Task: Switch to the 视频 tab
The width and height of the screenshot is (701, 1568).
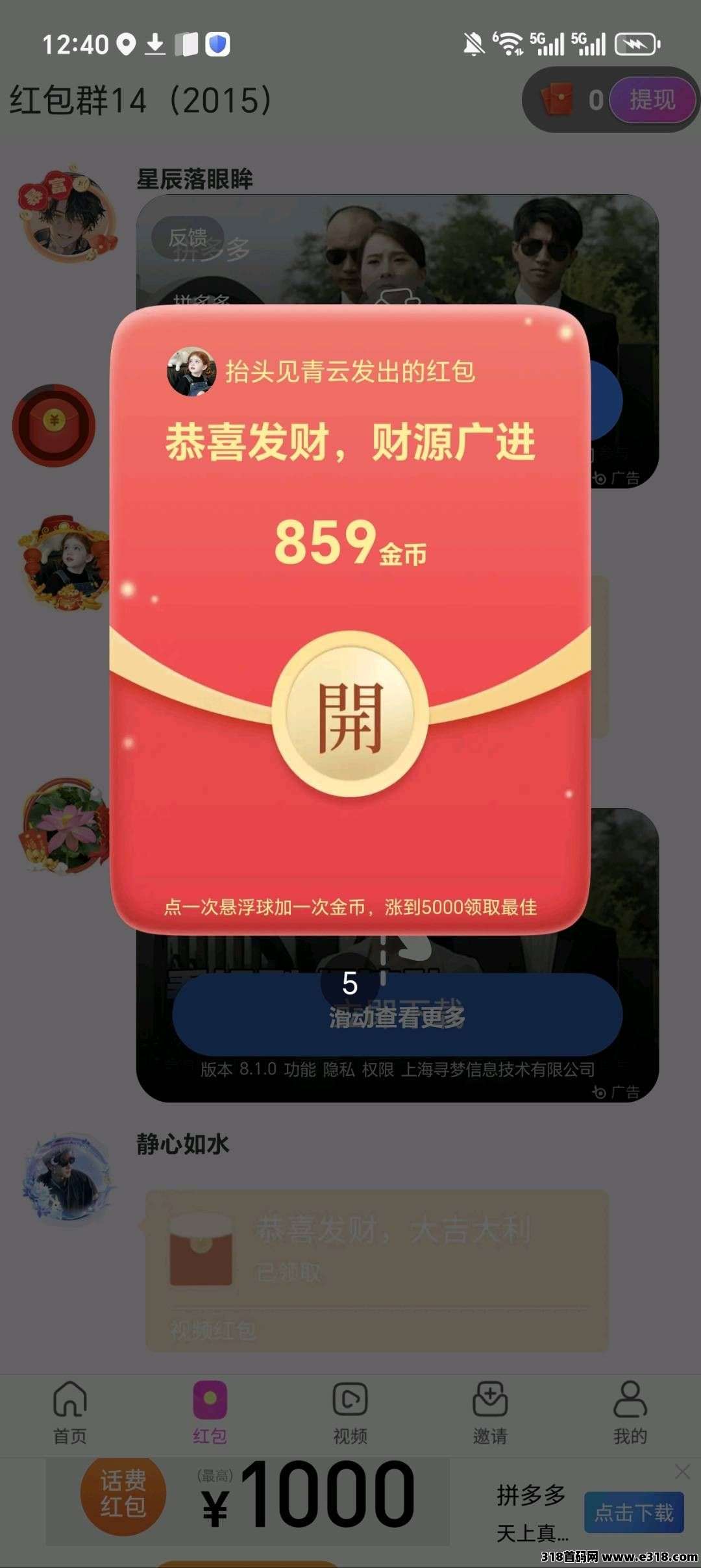Action: click(x=350, y=1413)
